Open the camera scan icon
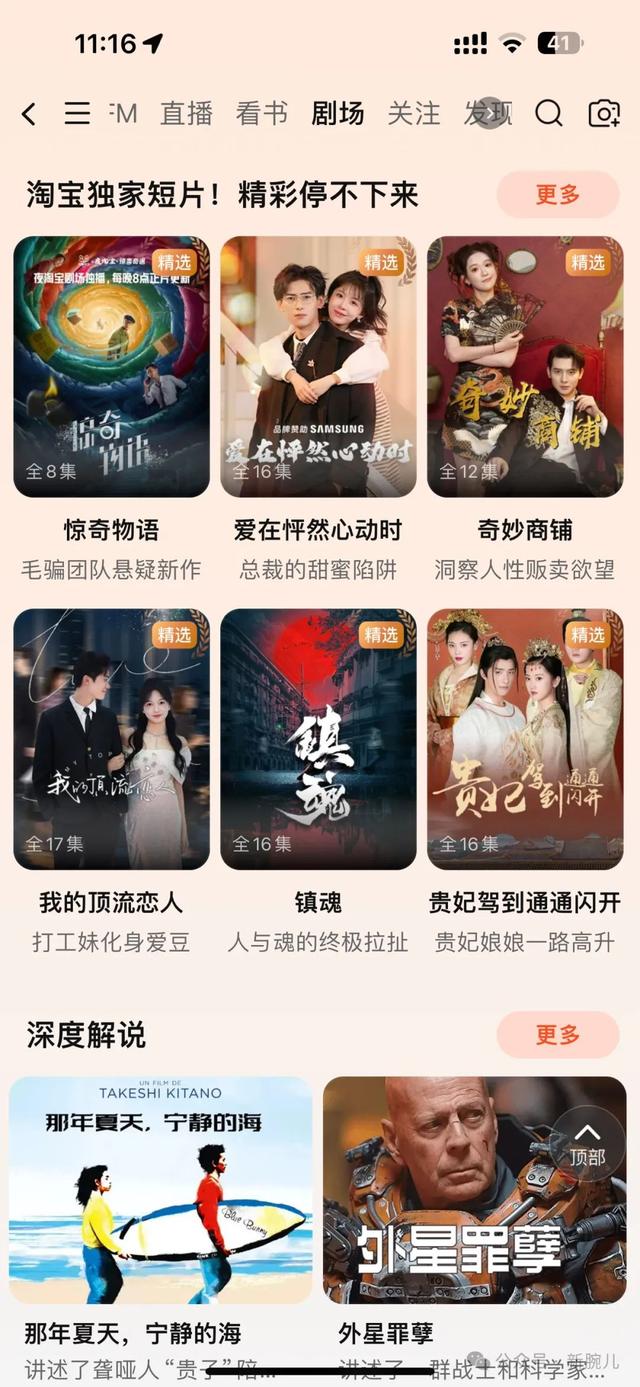Image resolution: width=640 pixels, height=1387 pixels. 604,114
